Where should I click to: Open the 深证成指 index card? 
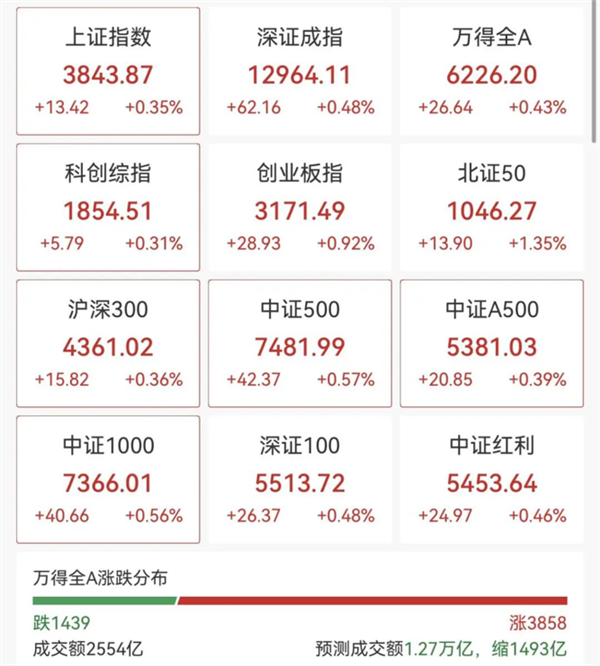click(300, 71)
